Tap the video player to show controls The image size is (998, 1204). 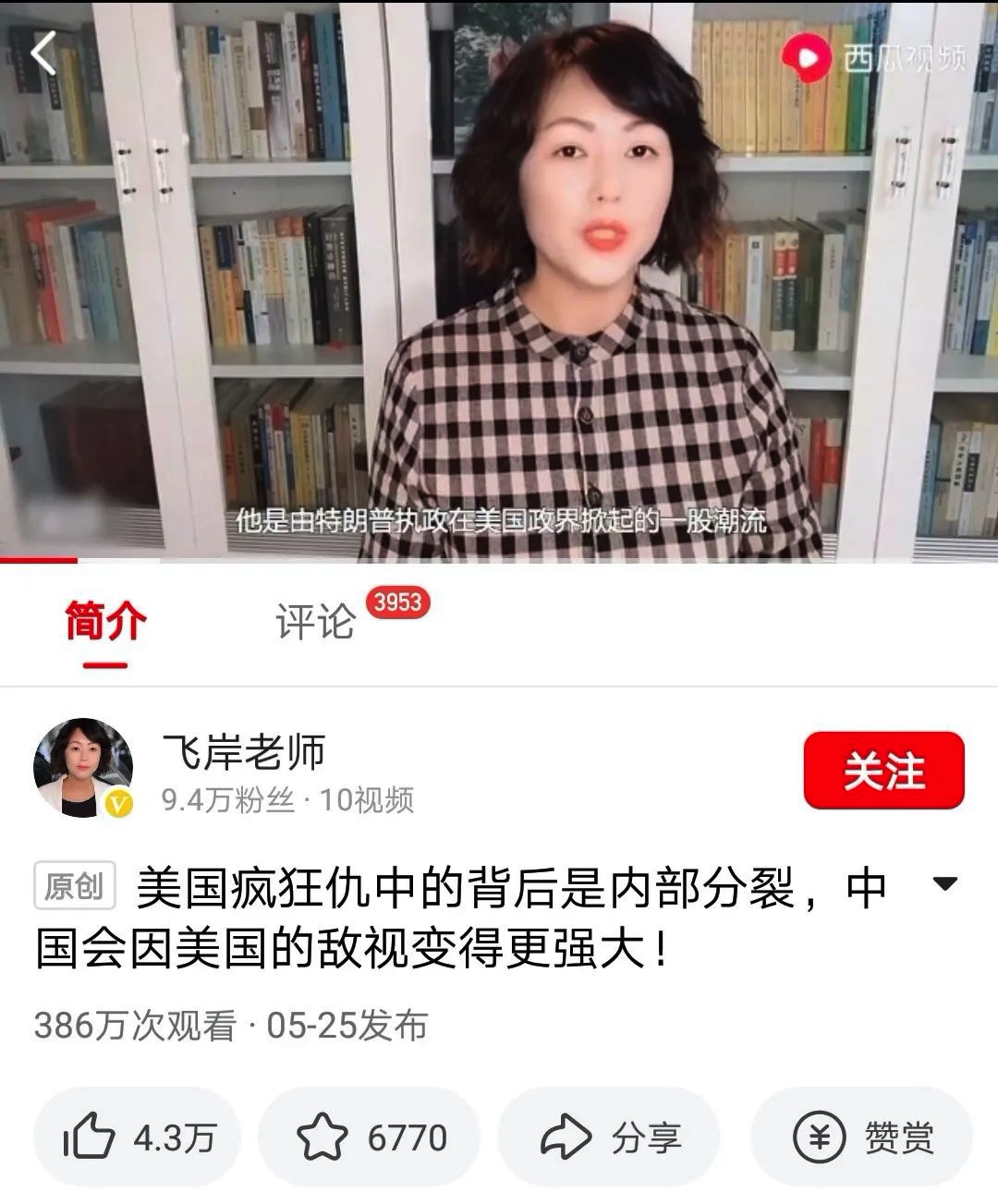[x=499, y=277]
